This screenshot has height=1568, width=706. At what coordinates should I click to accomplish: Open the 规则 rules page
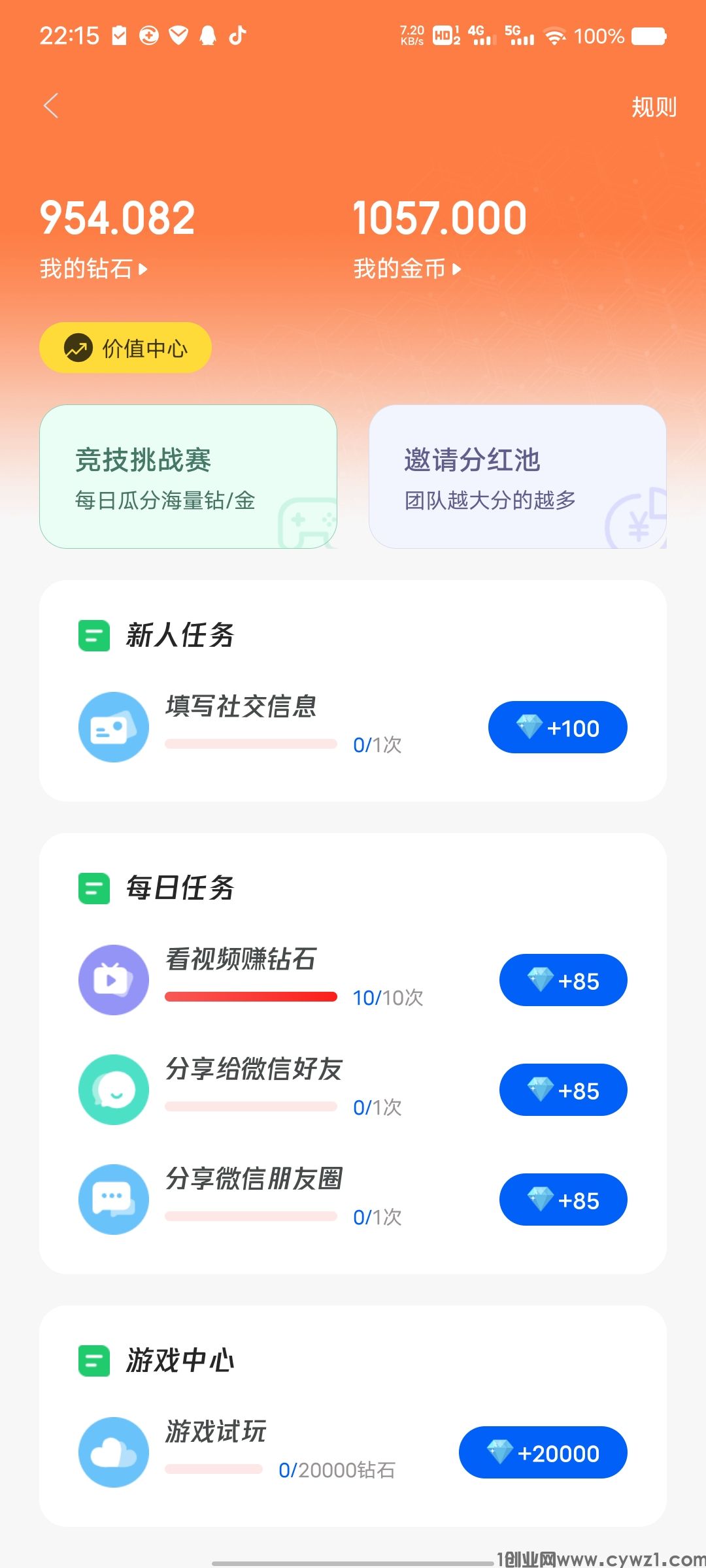[x=653, y=107]
